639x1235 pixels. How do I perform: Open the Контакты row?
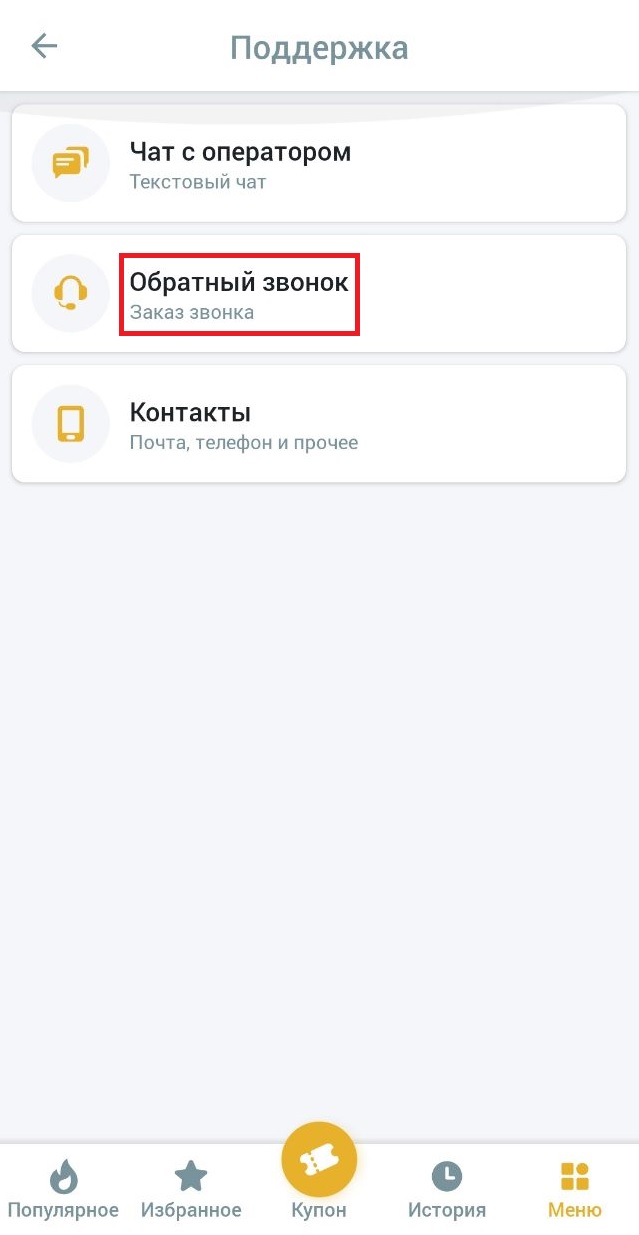[x=319, y=424]
